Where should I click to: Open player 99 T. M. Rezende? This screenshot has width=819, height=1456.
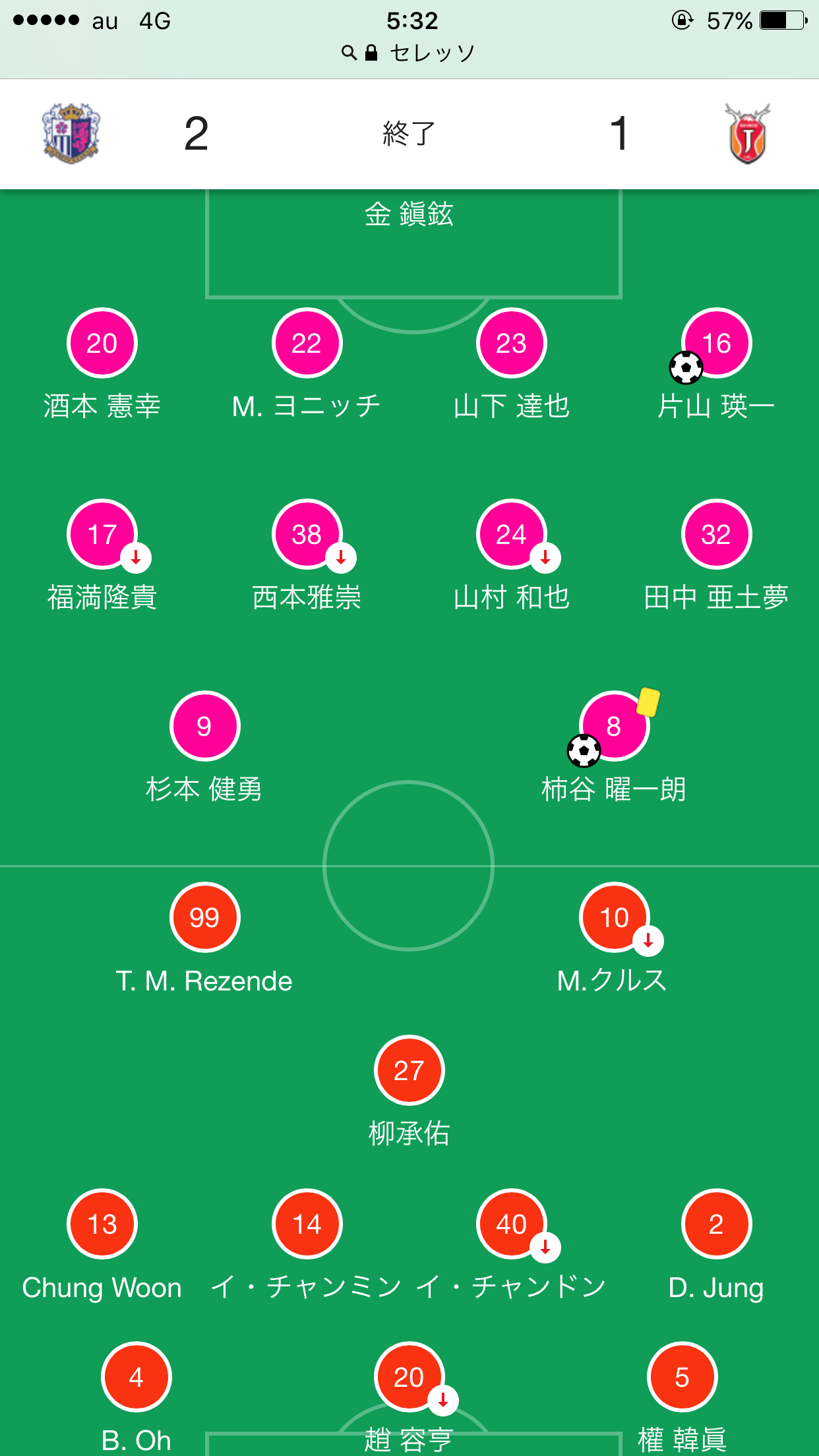(204, 917)
